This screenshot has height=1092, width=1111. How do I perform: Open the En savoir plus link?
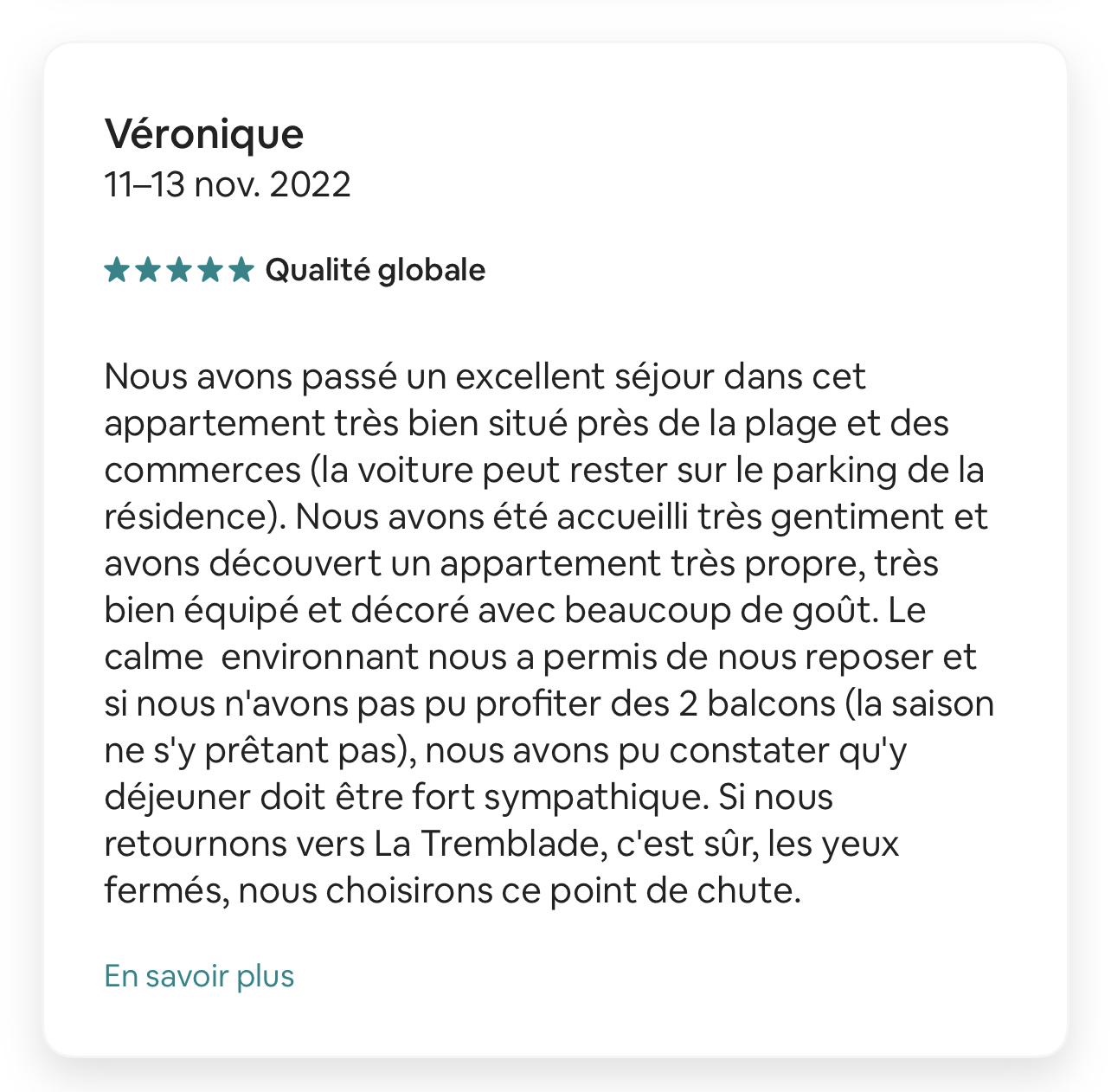tap(199, 976)
